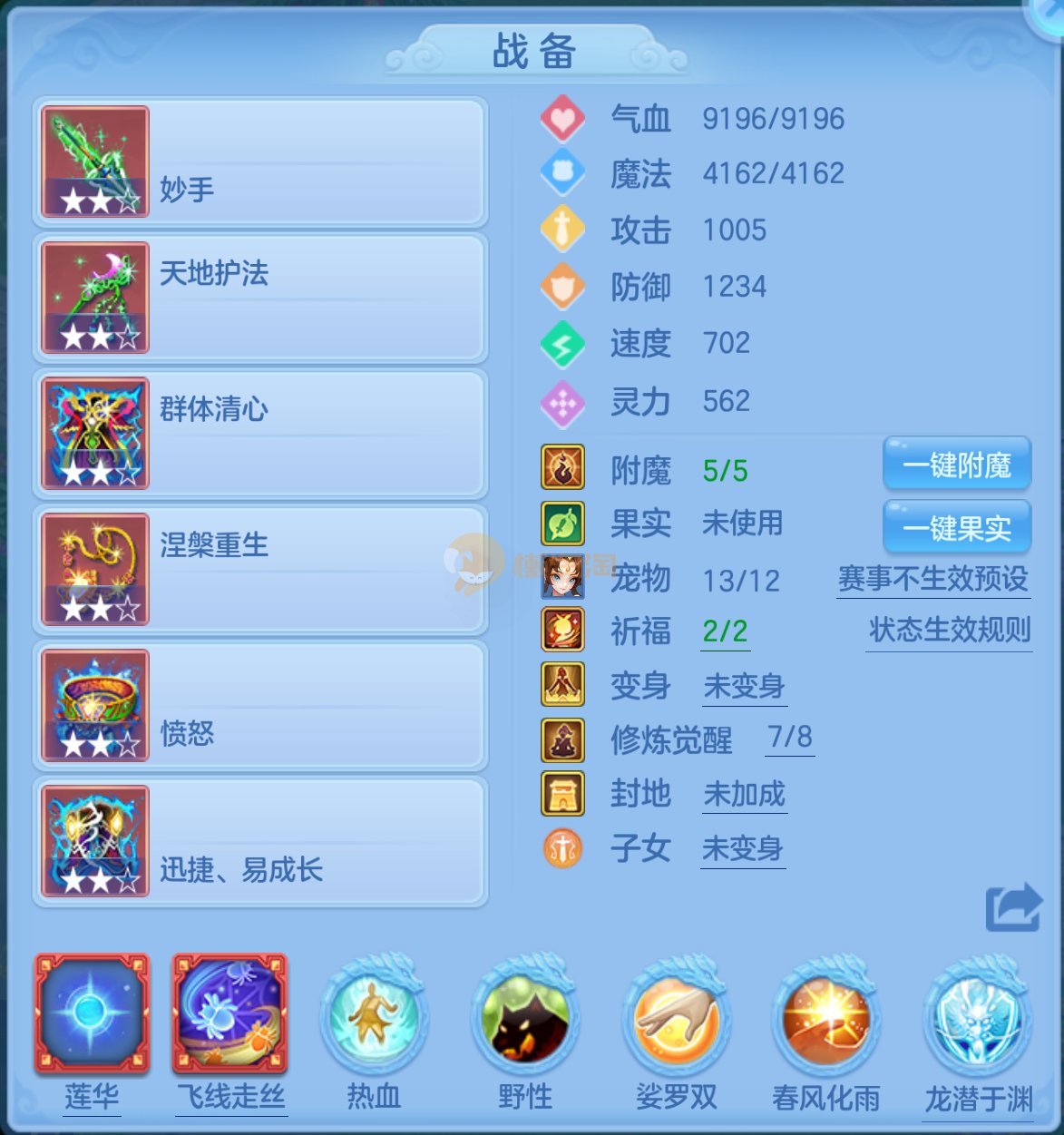The image size is (1064, 1135).
Task: Select the 群体清心 equipment card
Action: (x=260, y=434)
